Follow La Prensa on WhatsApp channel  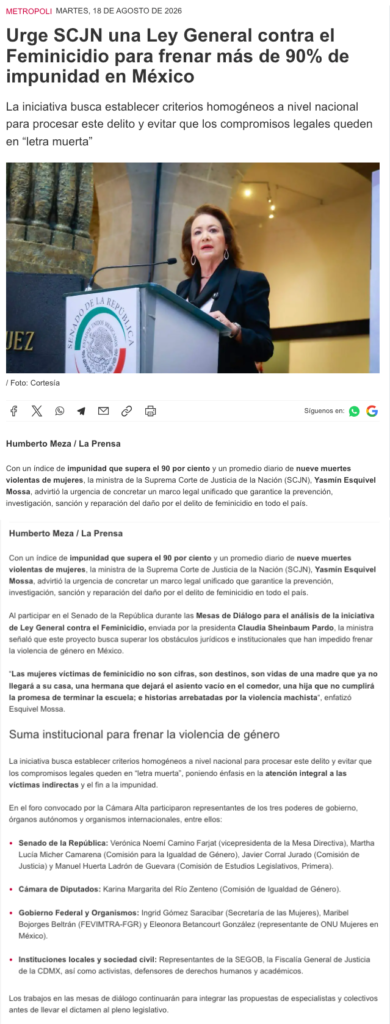point(354,411)
